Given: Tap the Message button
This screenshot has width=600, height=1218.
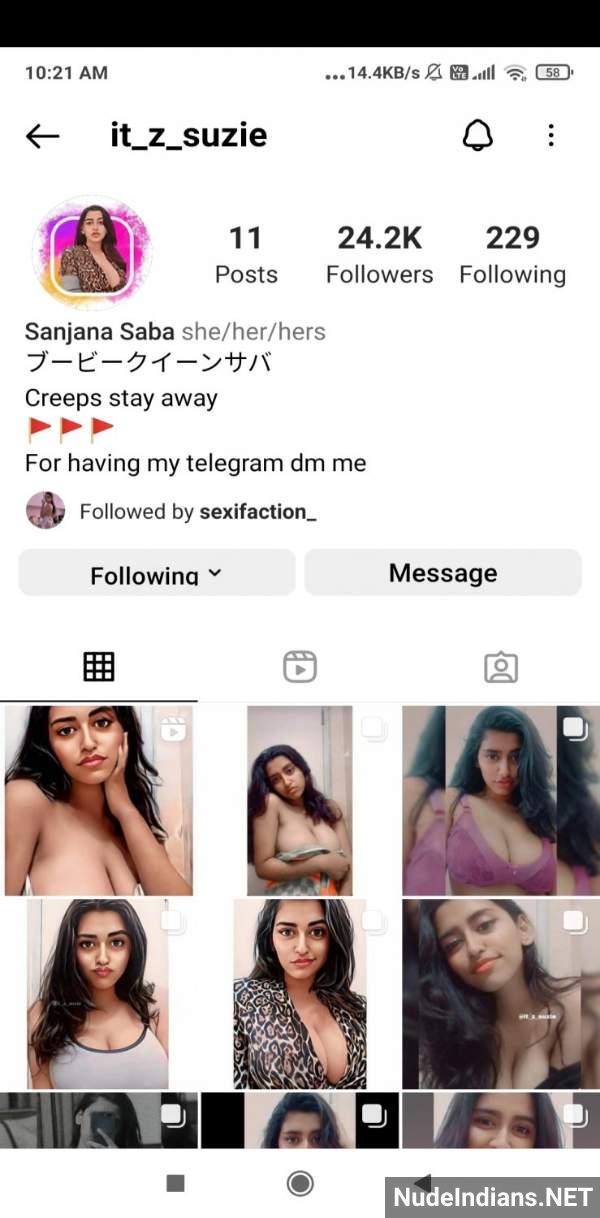Looking at the screenshot, I should tap(443, 573).
